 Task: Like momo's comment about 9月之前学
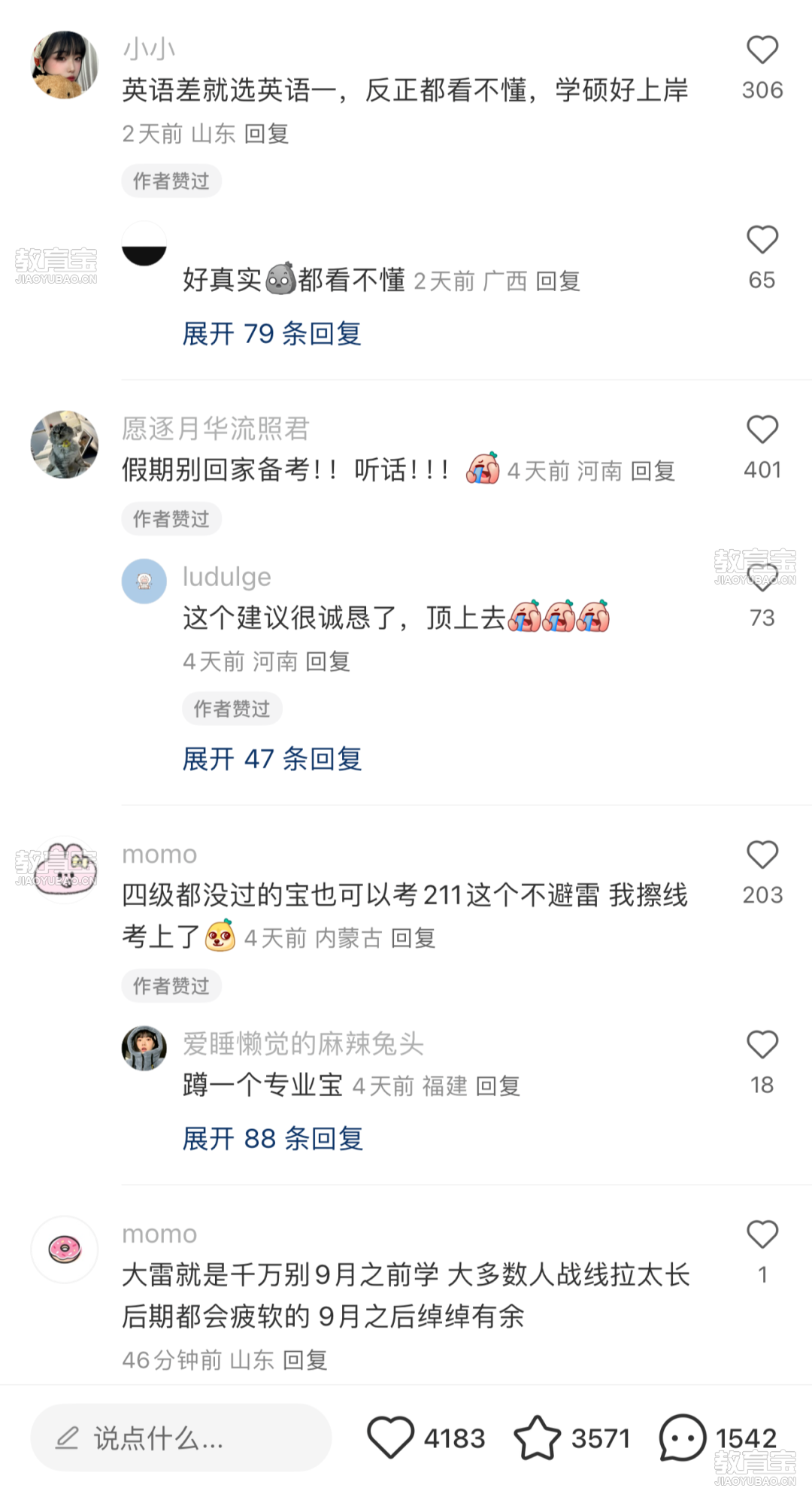click(x=762, y=1235)
